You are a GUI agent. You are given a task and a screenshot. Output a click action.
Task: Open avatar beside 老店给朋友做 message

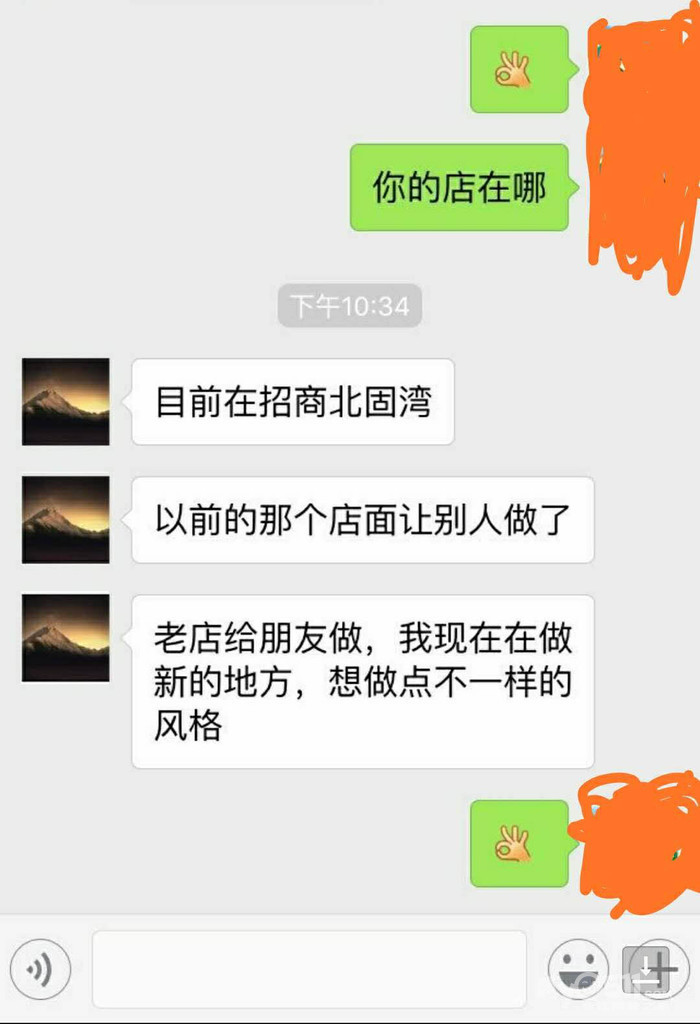tap(66, 638)
